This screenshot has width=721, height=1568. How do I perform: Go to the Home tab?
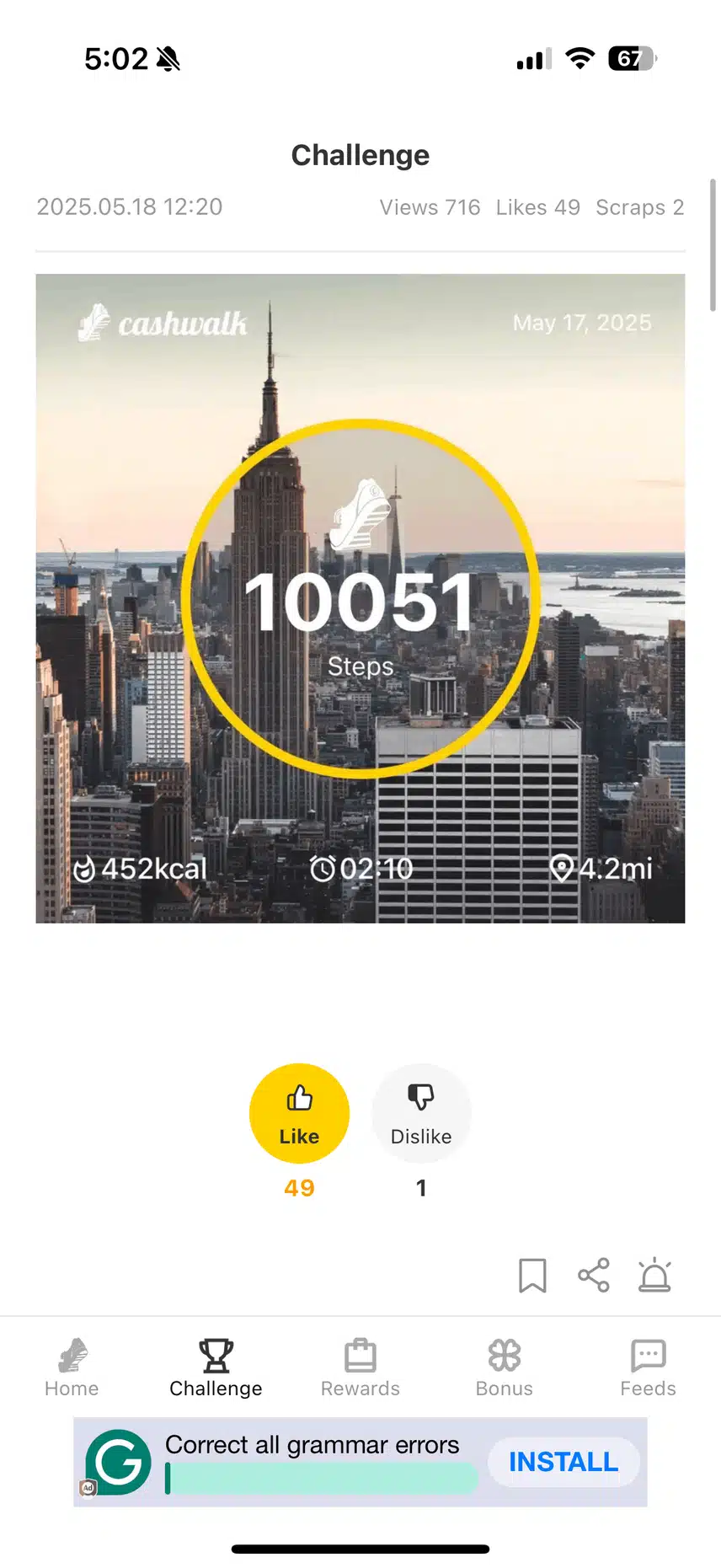click(x=72, y=1367)
